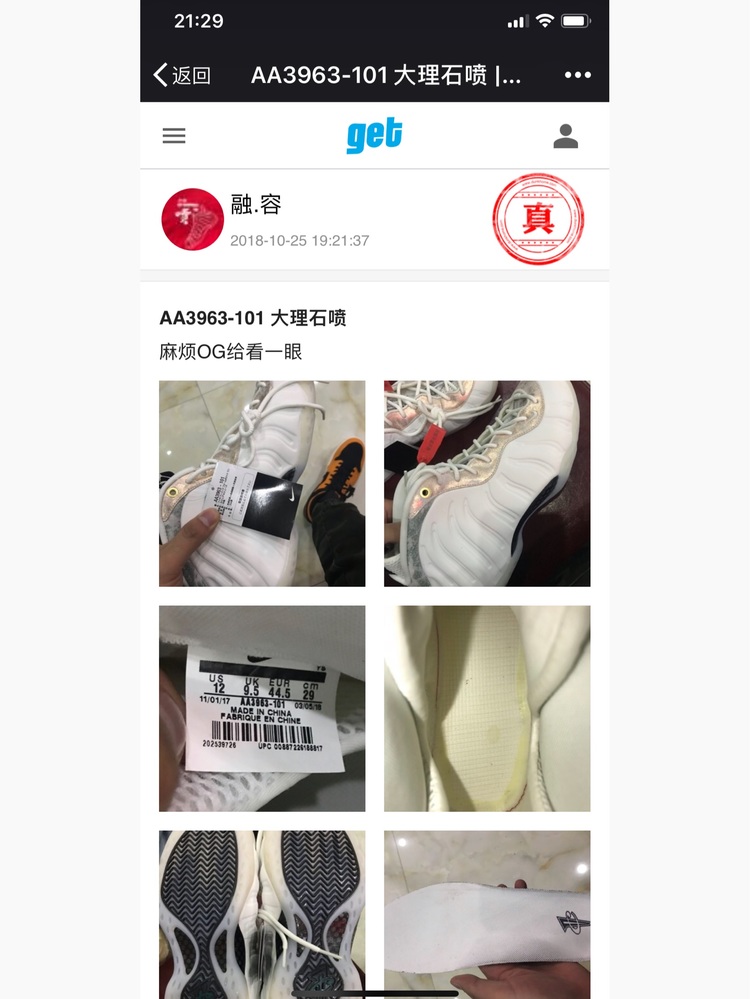The image size is (750, 999).
Task: Open 融.容 user avatar
Action: coord(191,219)
